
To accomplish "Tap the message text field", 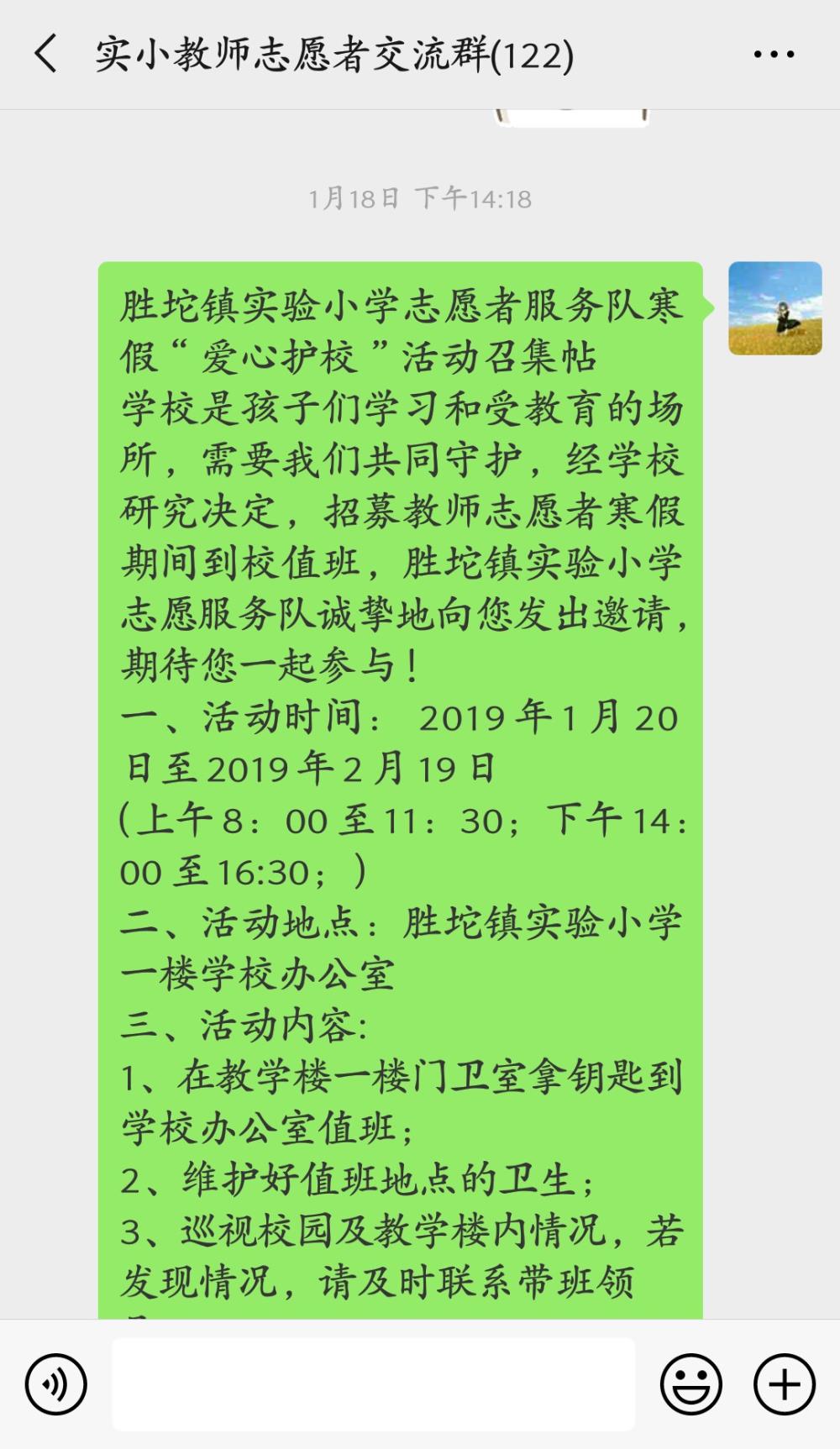I will click(374, 1383).
